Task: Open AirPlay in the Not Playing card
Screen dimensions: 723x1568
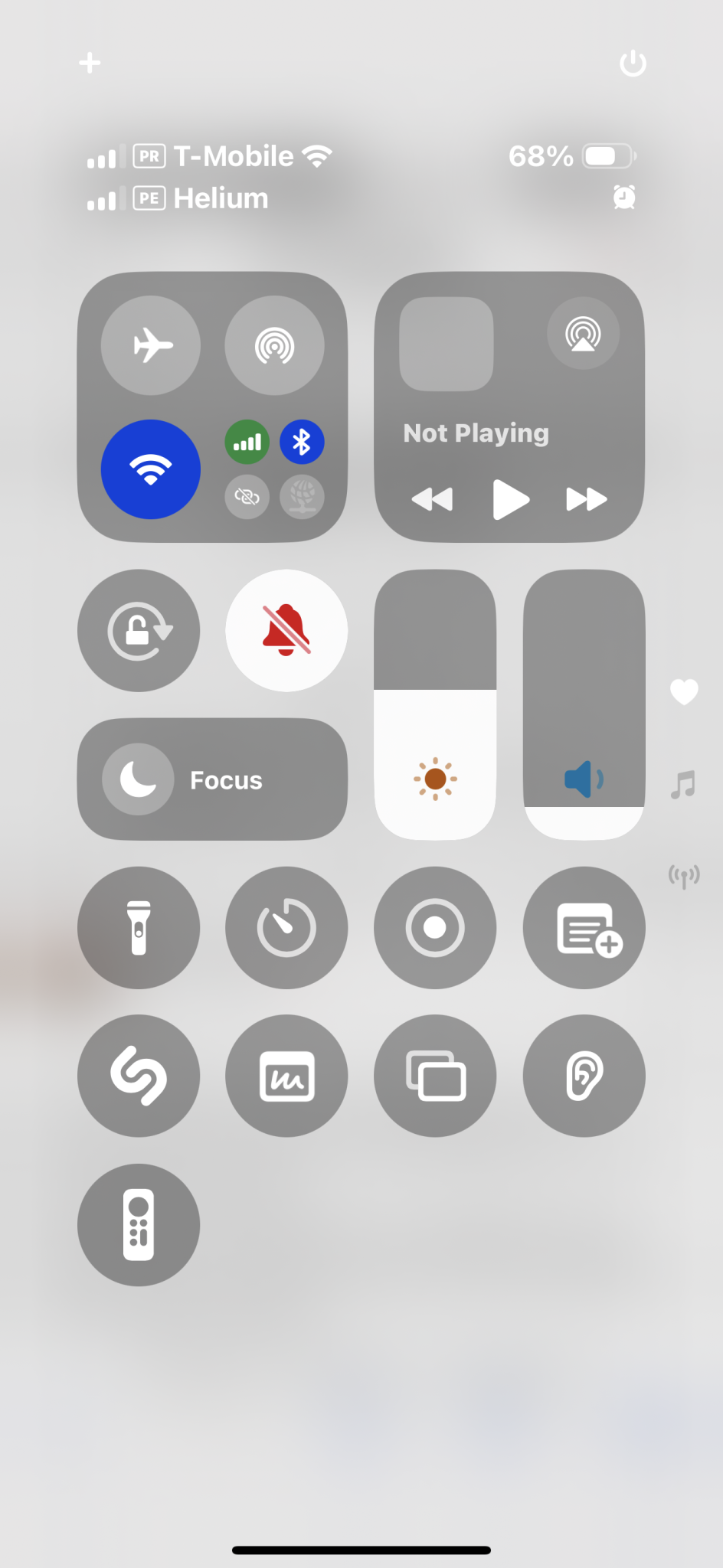Action: pos(583,334)
